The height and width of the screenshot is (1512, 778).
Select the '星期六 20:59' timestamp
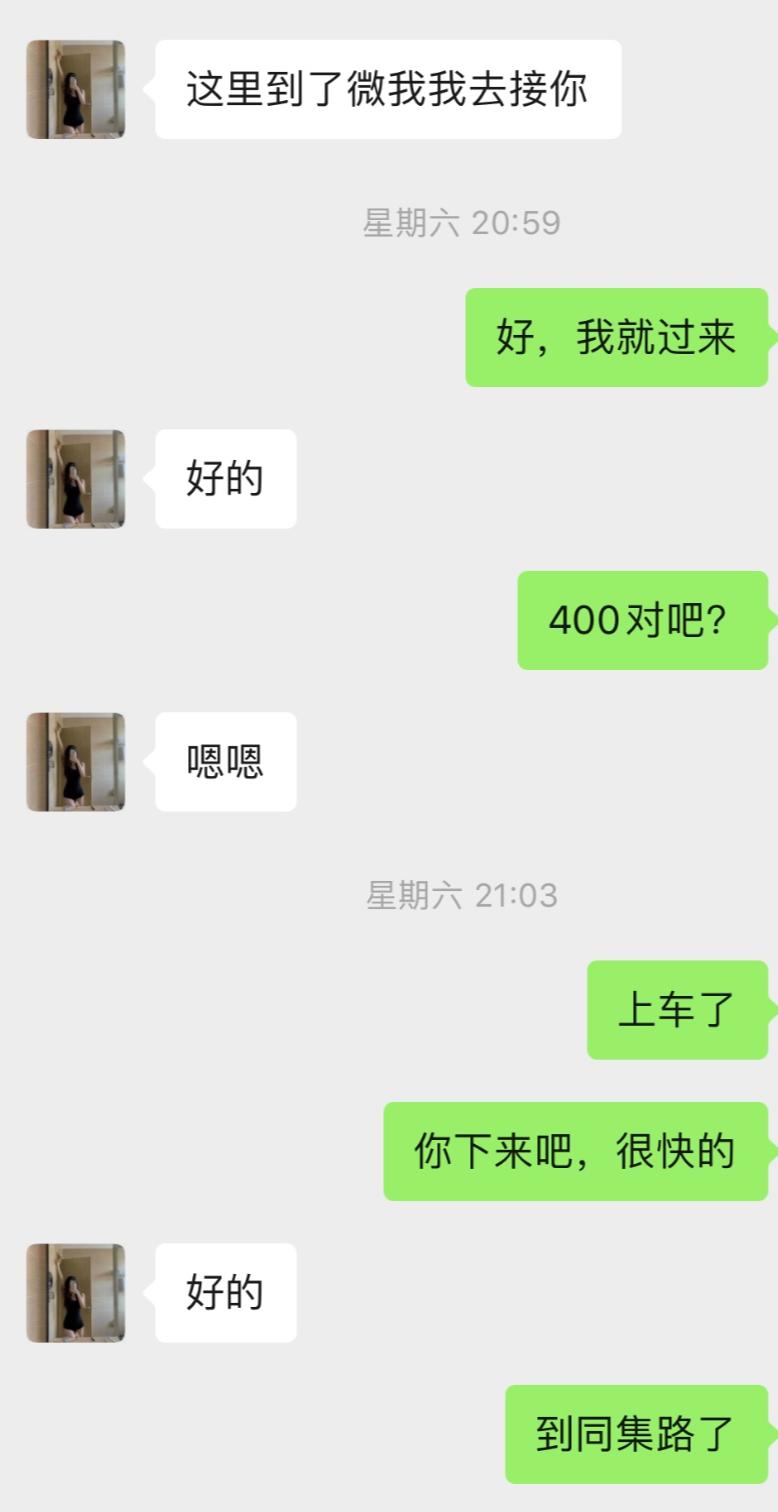462,224
